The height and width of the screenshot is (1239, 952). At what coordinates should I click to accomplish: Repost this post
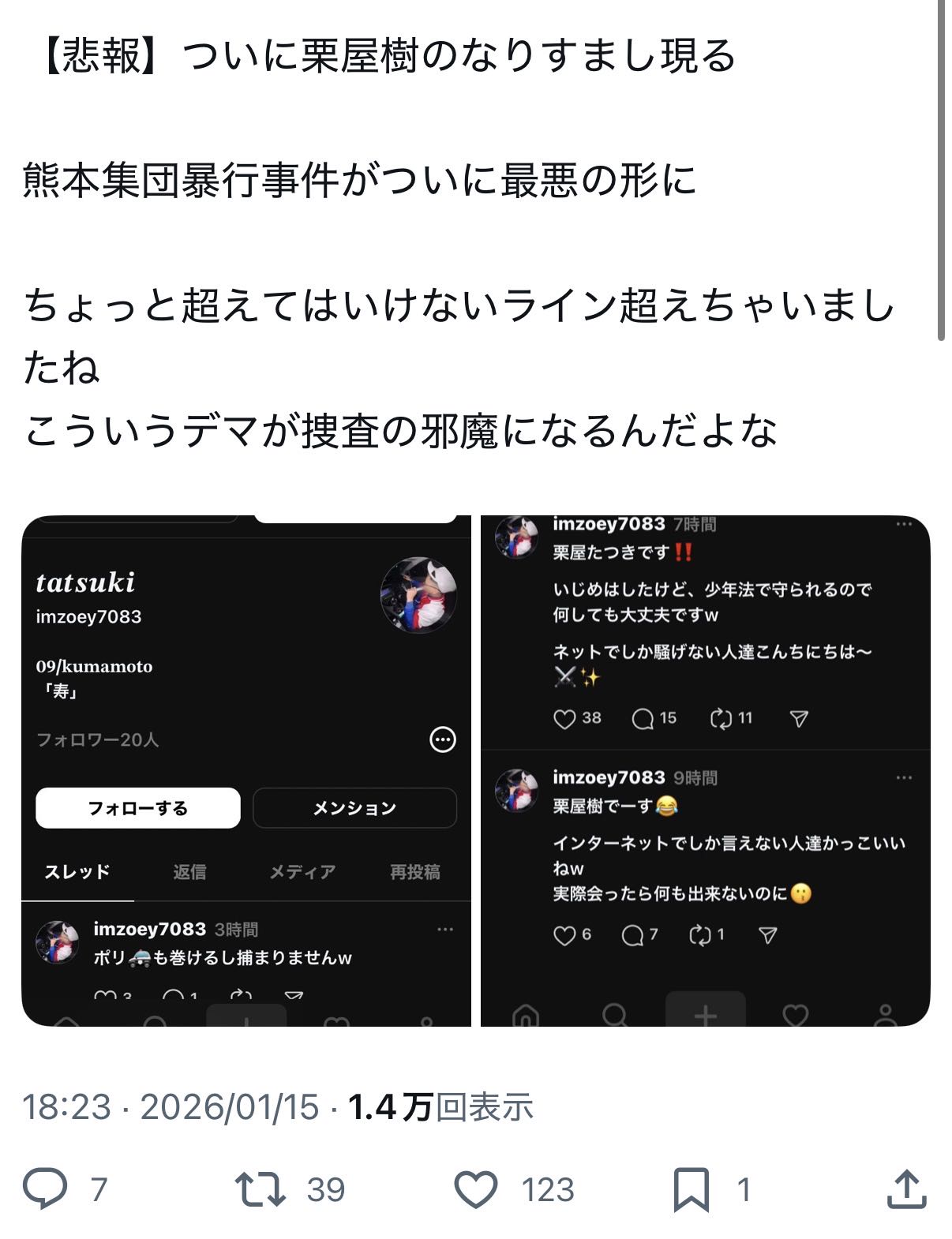[x=261, y=1189]
